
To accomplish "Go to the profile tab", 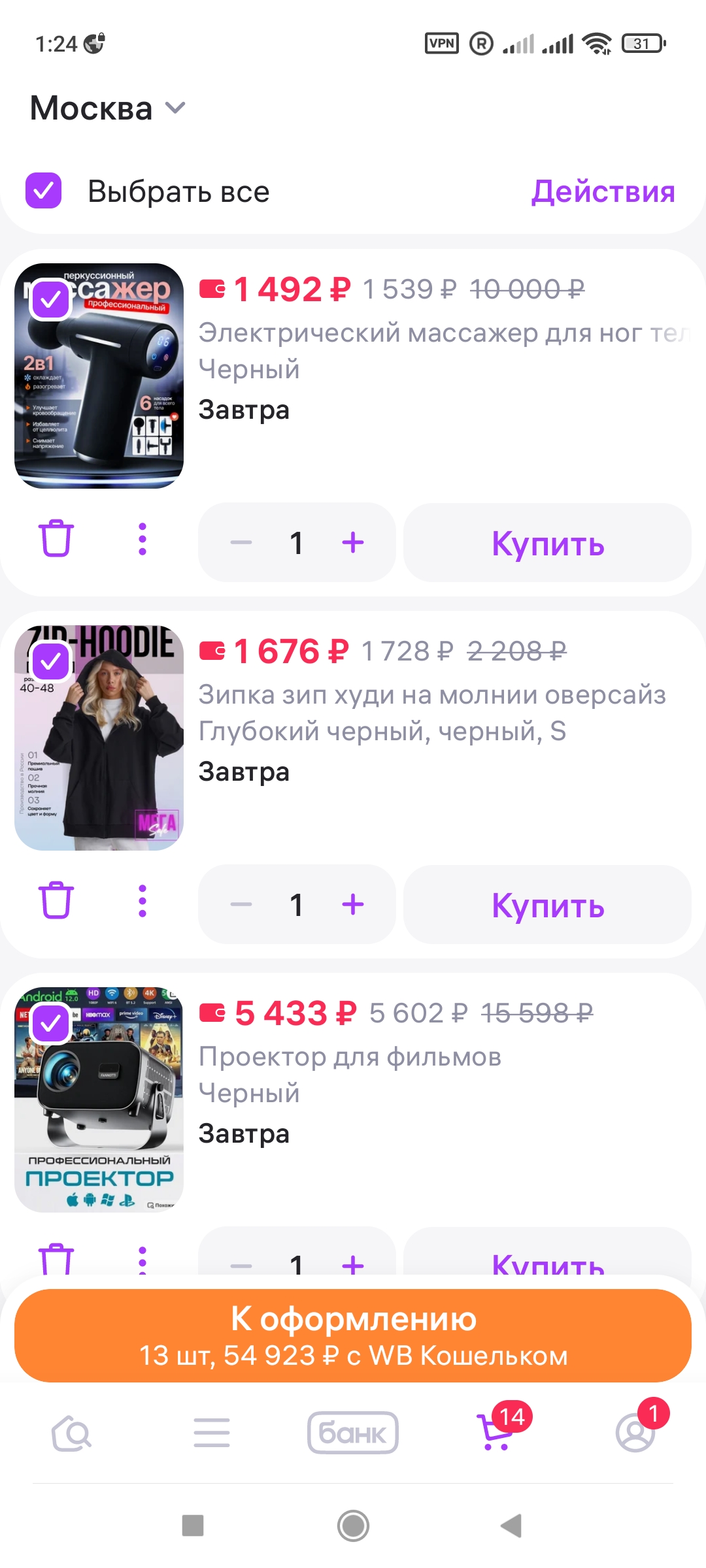I will [x=635, y=1433].
